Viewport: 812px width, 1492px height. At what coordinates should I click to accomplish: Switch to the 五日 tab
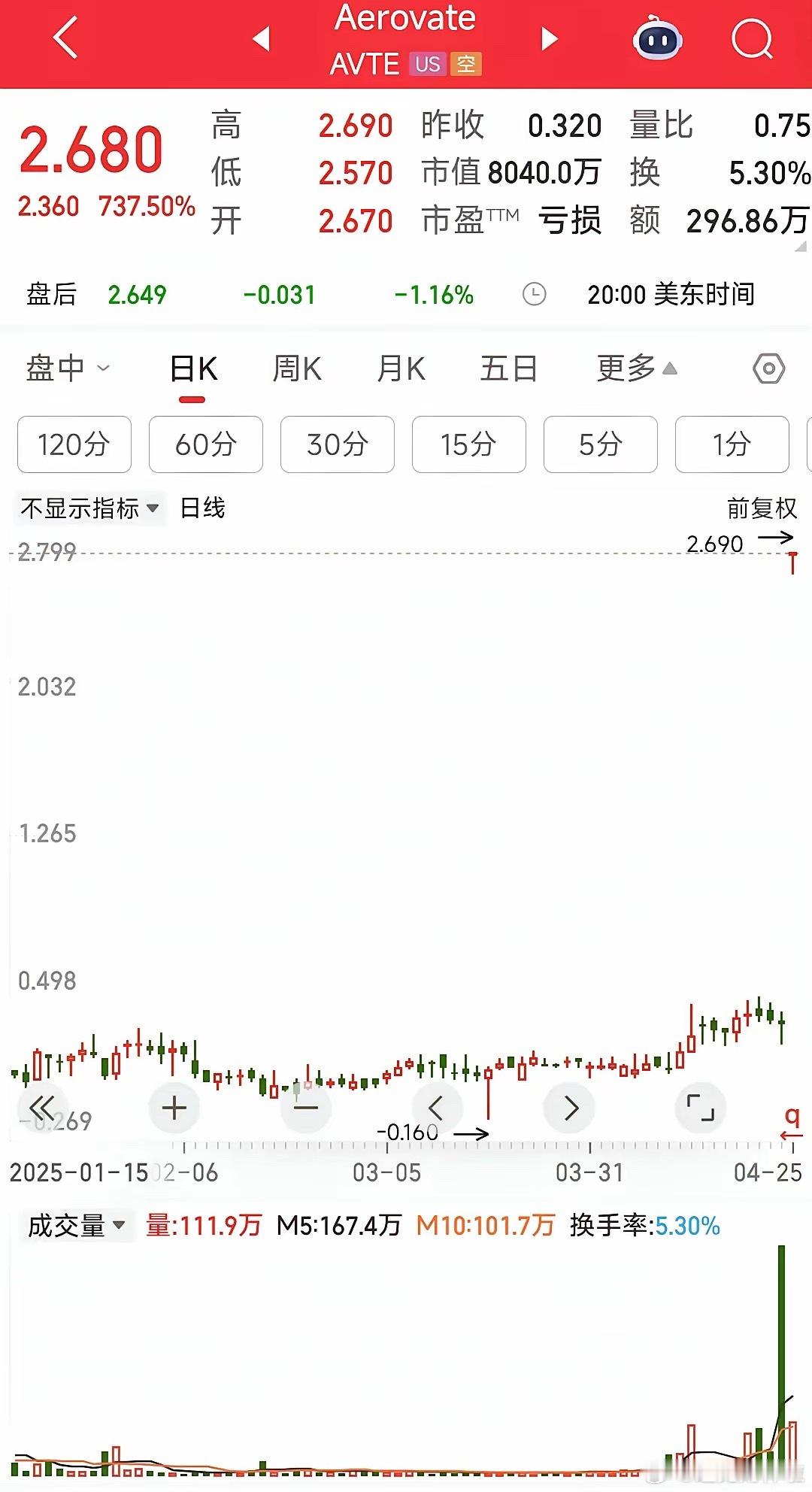coord(508,369)
